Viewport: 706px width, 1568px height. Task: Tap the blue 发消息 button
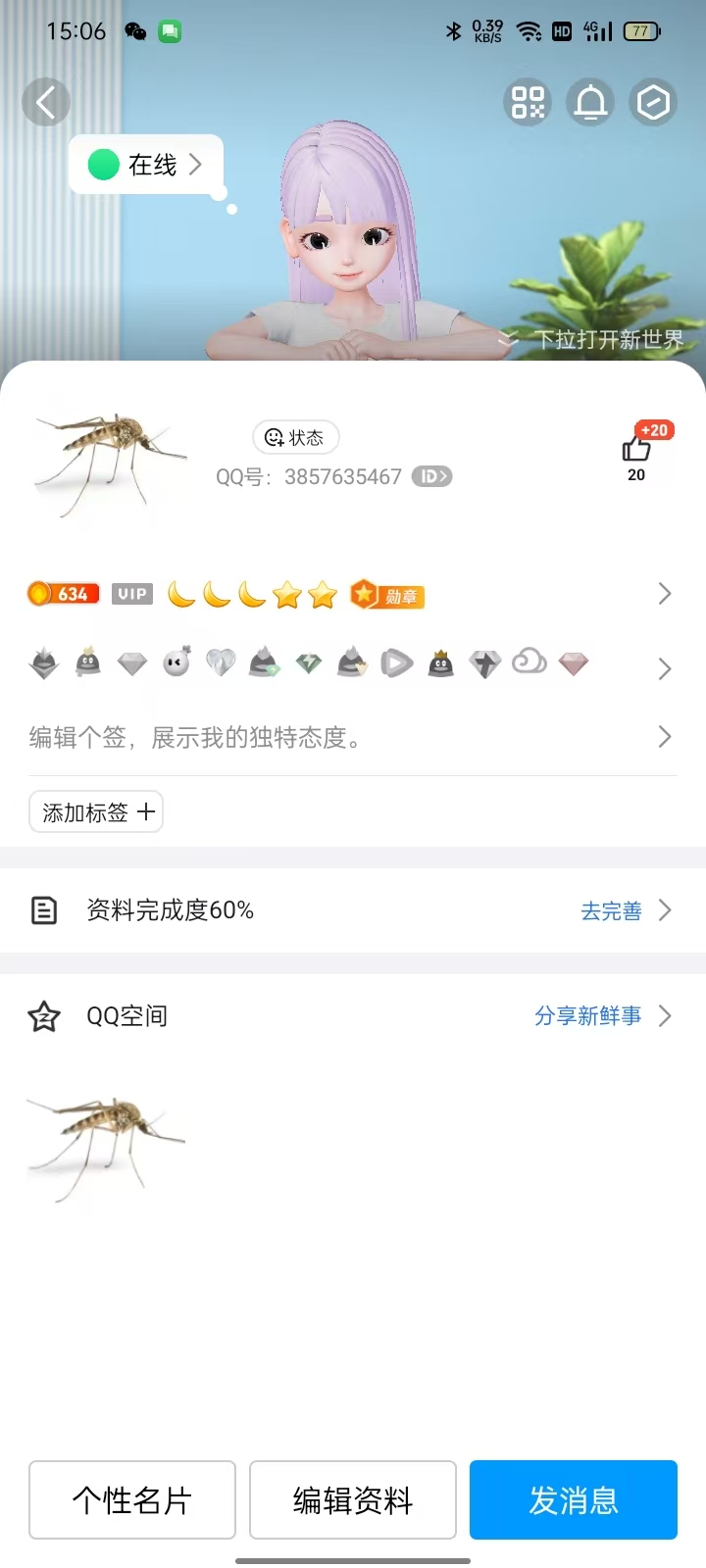click(574, 1499)
